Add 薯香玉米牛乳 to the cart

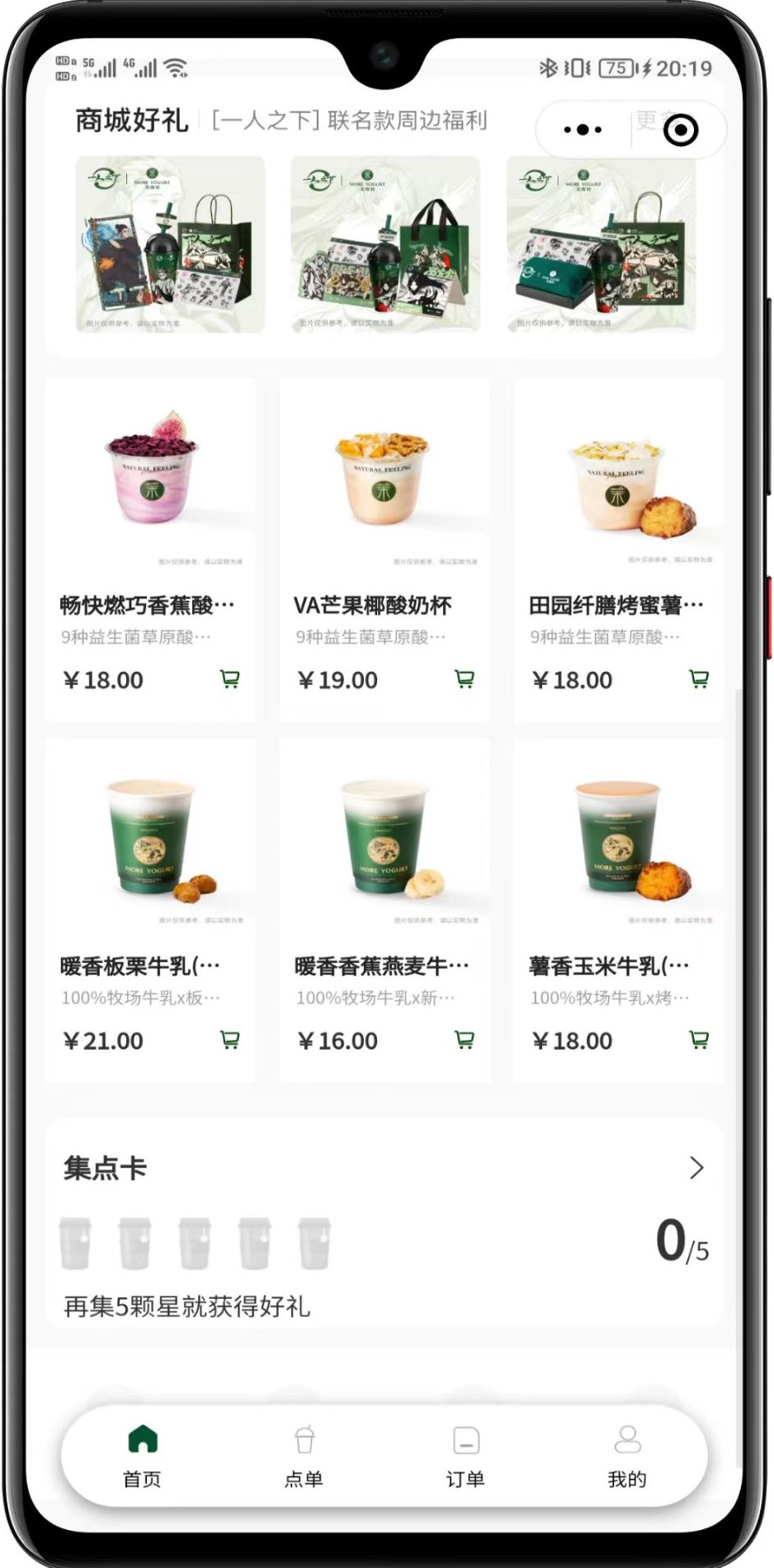tap(699, 1040)
